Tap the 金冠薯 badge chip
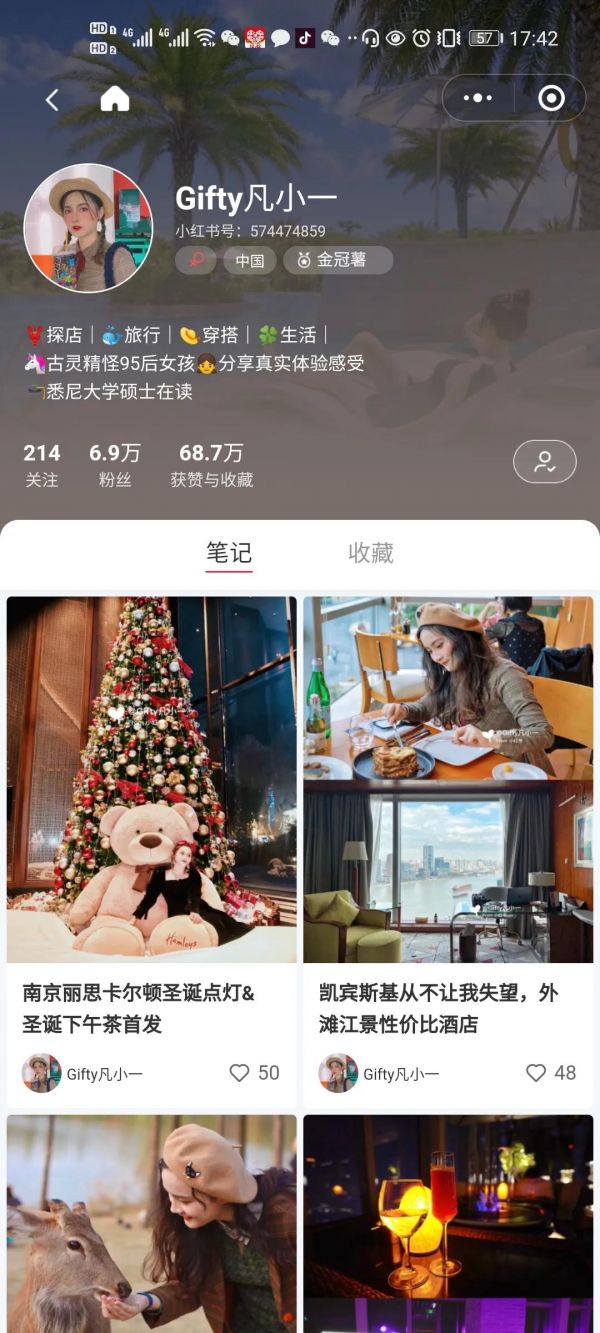Viewport: 600px width, 1333px height. (338, 260)
